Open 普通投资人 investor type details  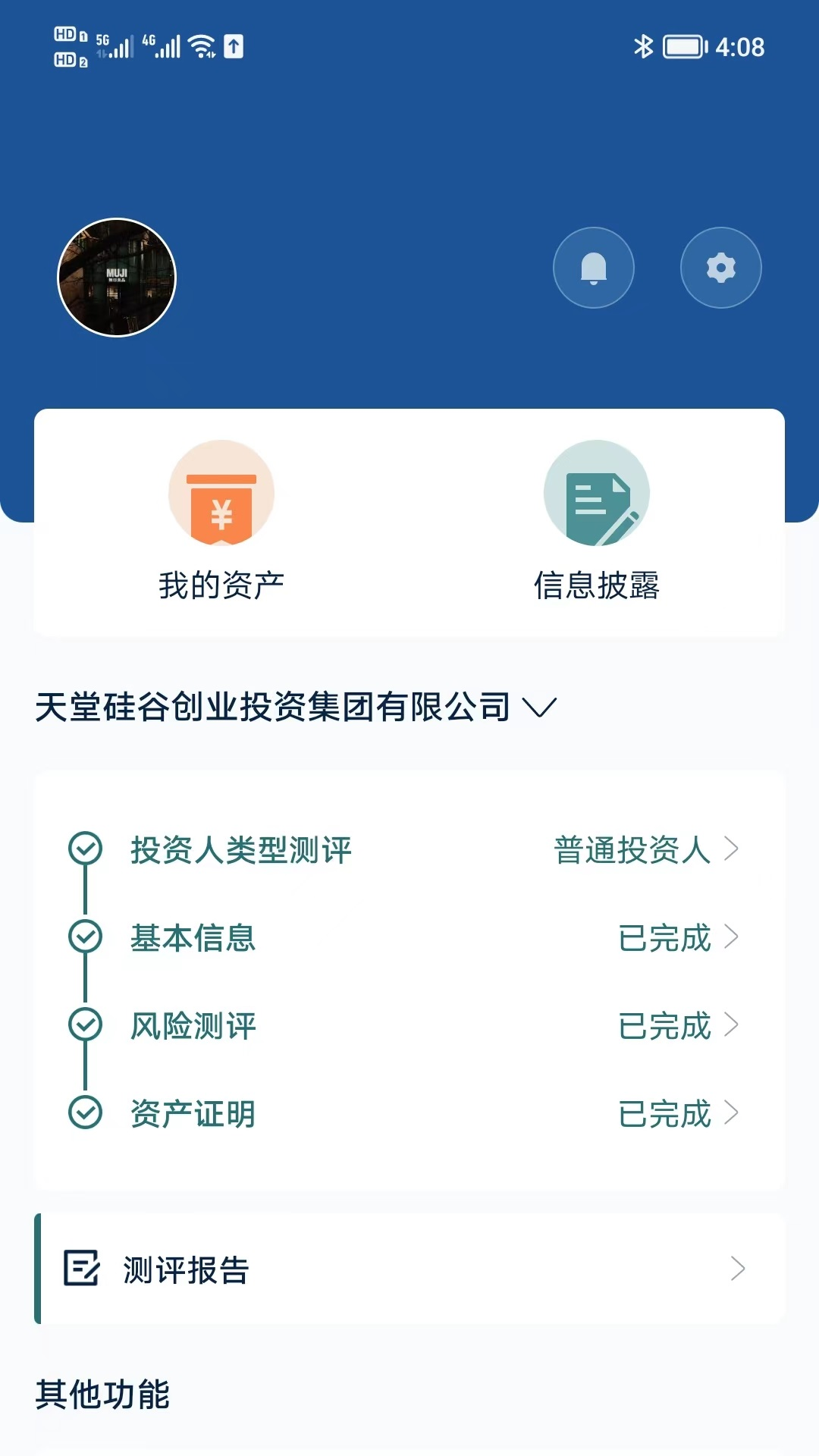click(x=631, y=850)
